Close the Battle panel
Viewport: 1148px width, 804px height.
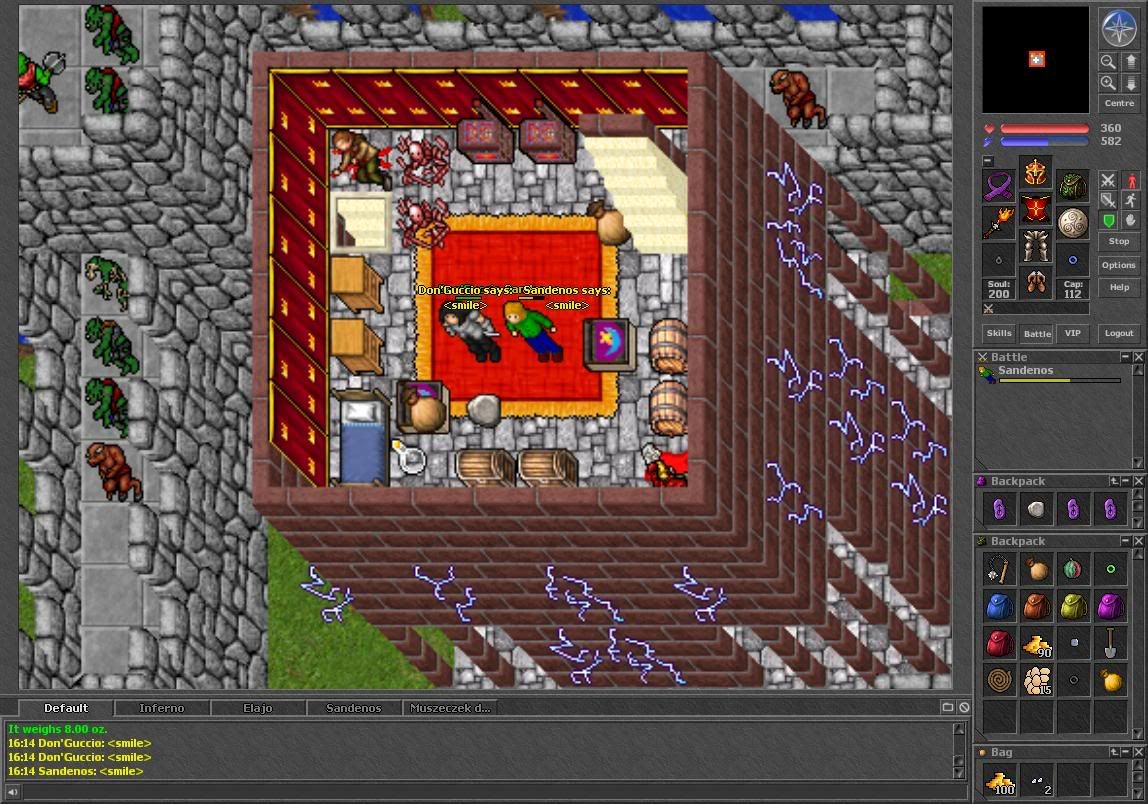[x=1139, y=357]
